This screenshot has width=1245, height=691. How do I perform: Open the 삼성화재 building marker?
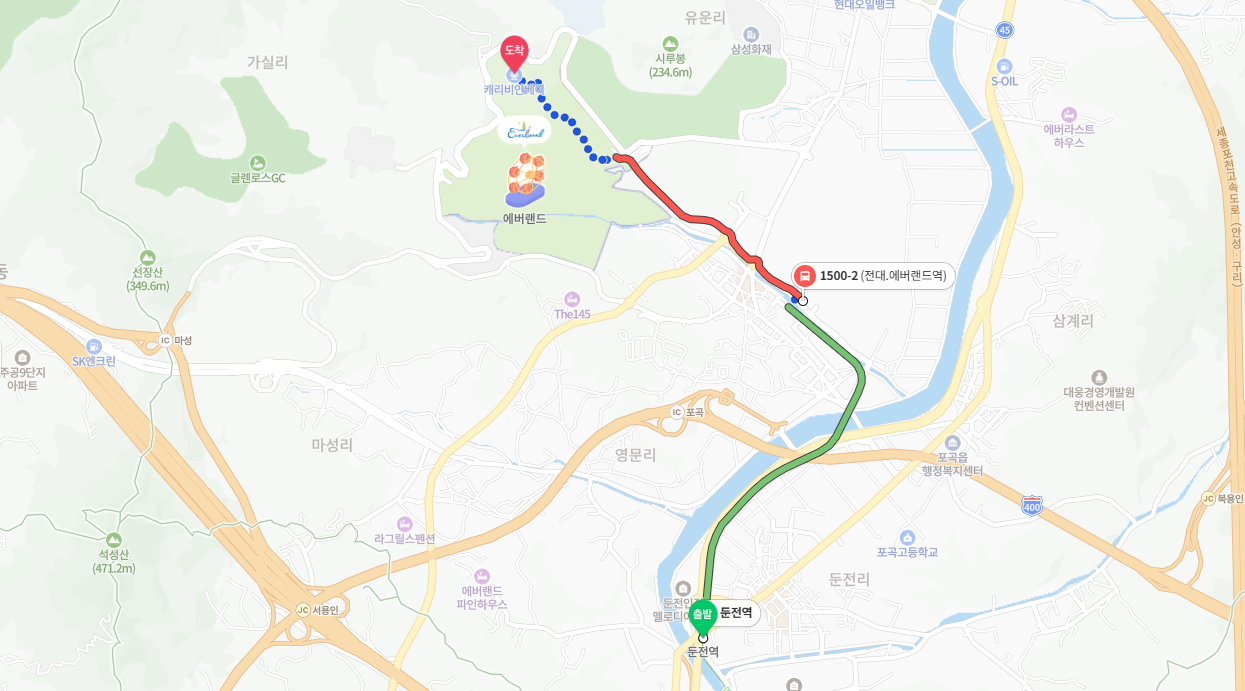pyautogui.click(x=751, y=35)
